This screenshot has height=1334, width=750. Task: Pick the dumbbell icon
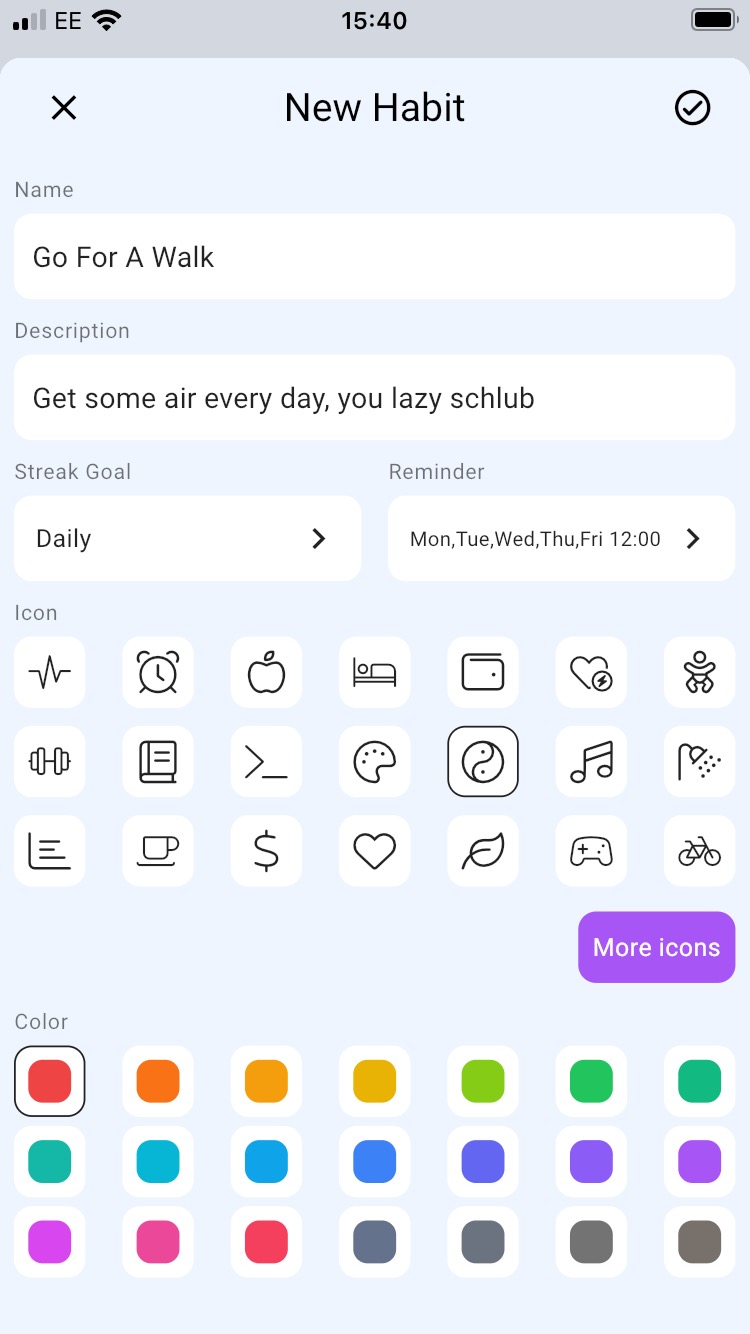click(x=50, y=762)
